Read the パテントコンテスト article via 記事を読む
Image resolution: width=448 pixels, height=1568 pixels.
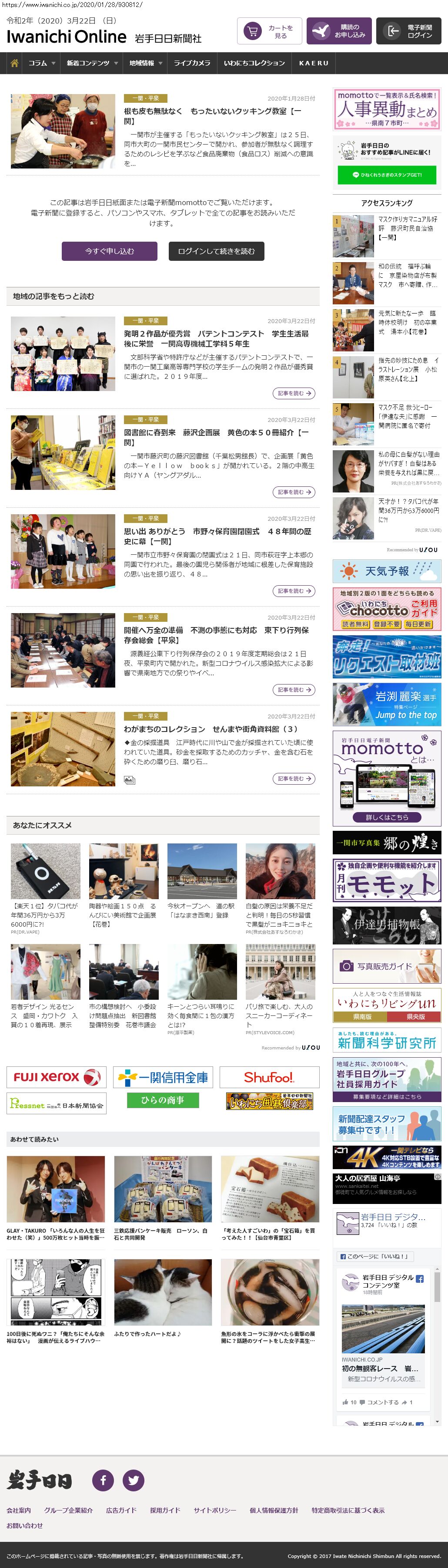(294, 393)
